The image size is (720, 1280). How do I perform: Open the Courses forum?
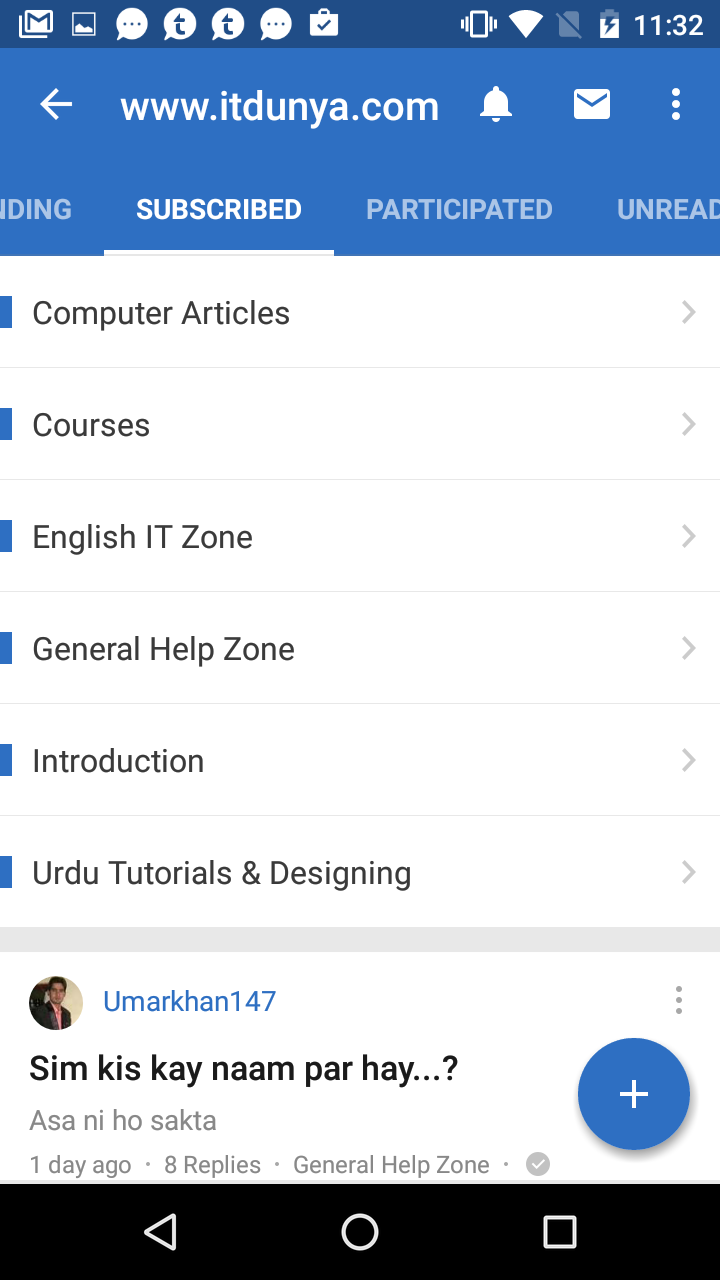point(360,425)
